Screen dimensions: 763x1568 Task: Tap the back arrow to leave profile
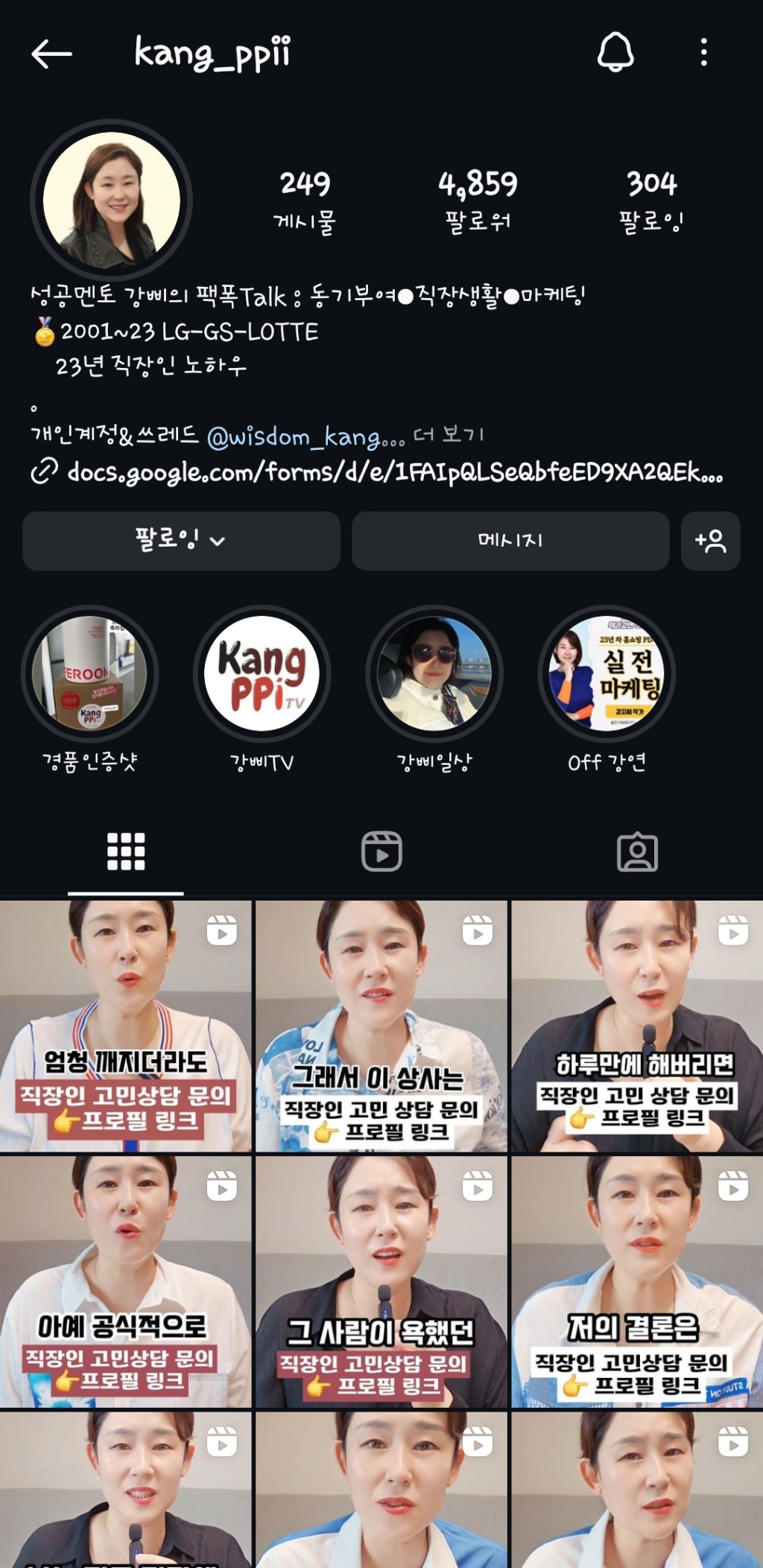[48, 54]
